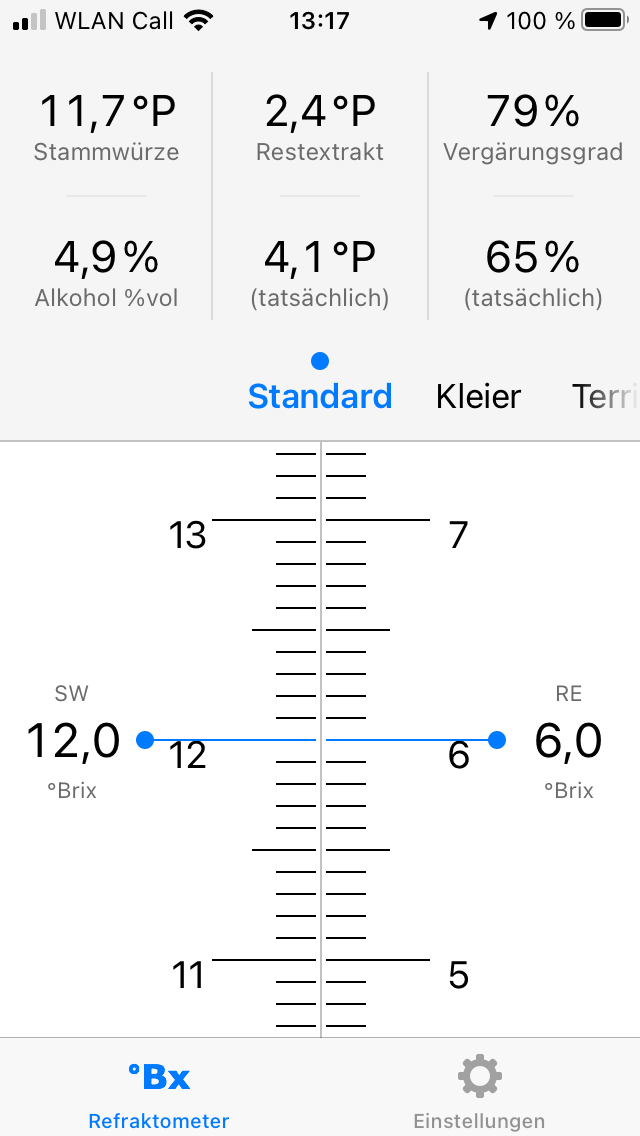Switch to the Terri formula
This screenshot has height=1136, width=640.
click(604, 397)
